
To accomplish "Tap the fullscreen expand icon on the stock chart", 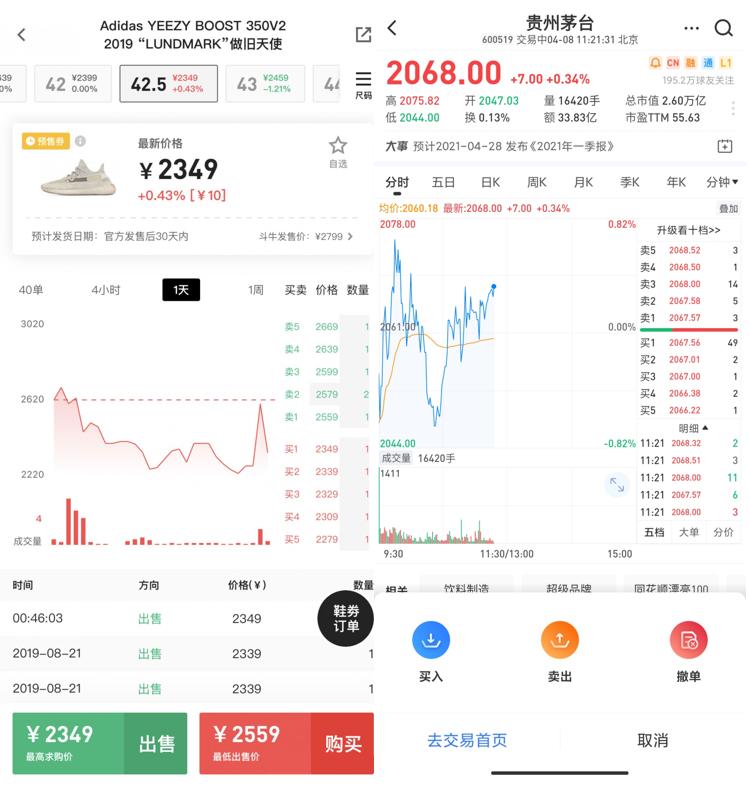I will tap(619, 483).
